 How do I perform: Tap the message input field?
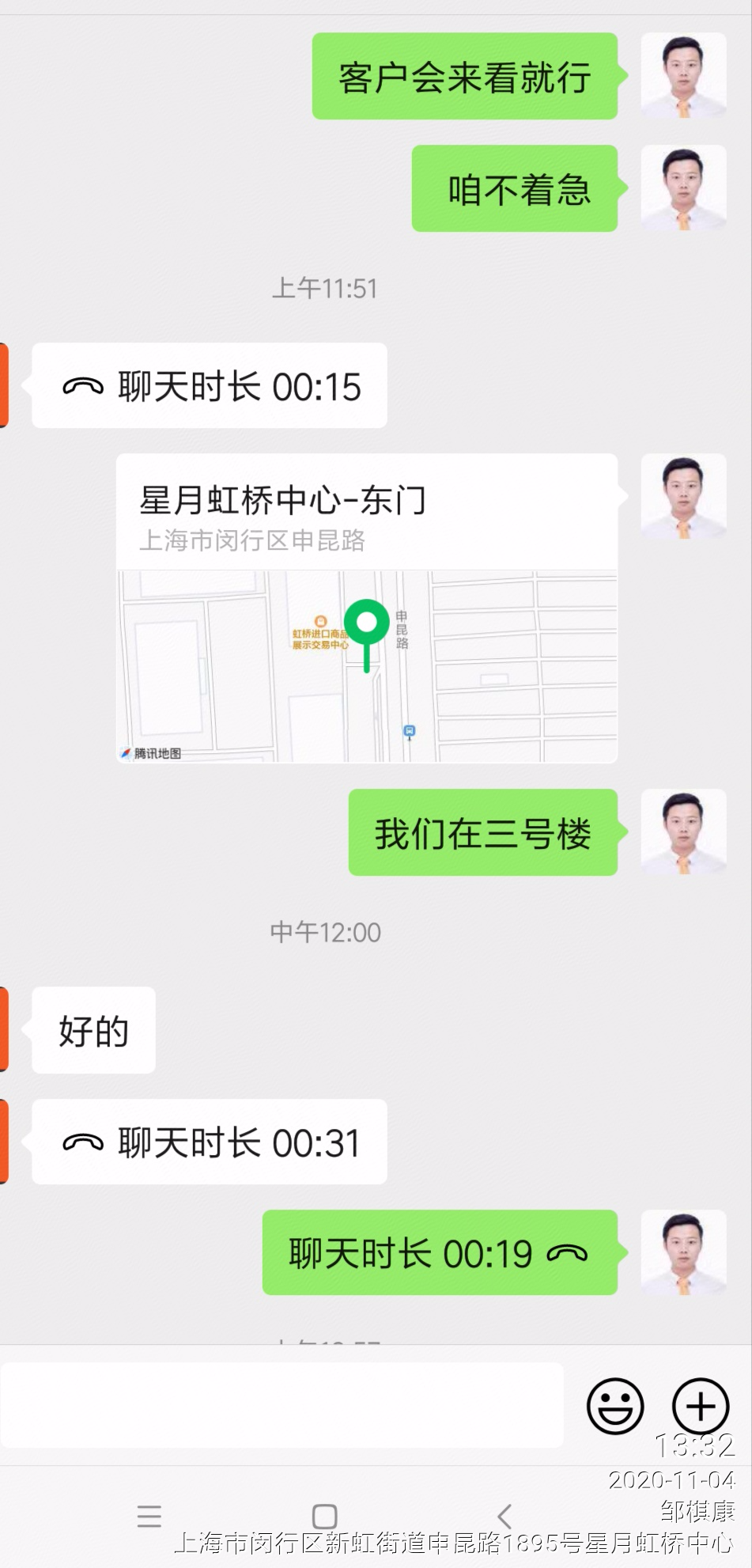282,1406
